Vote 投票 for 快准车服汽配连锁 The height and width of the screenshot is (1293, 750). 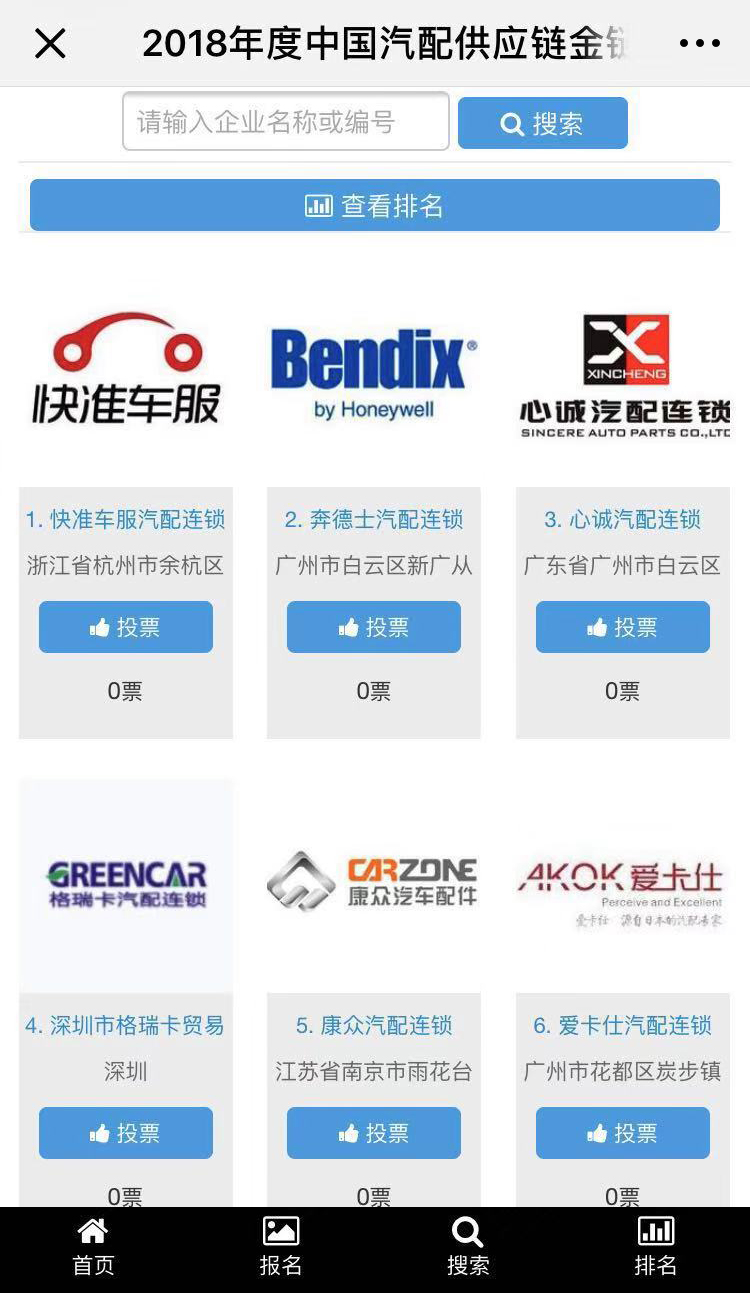coord(125,627)
